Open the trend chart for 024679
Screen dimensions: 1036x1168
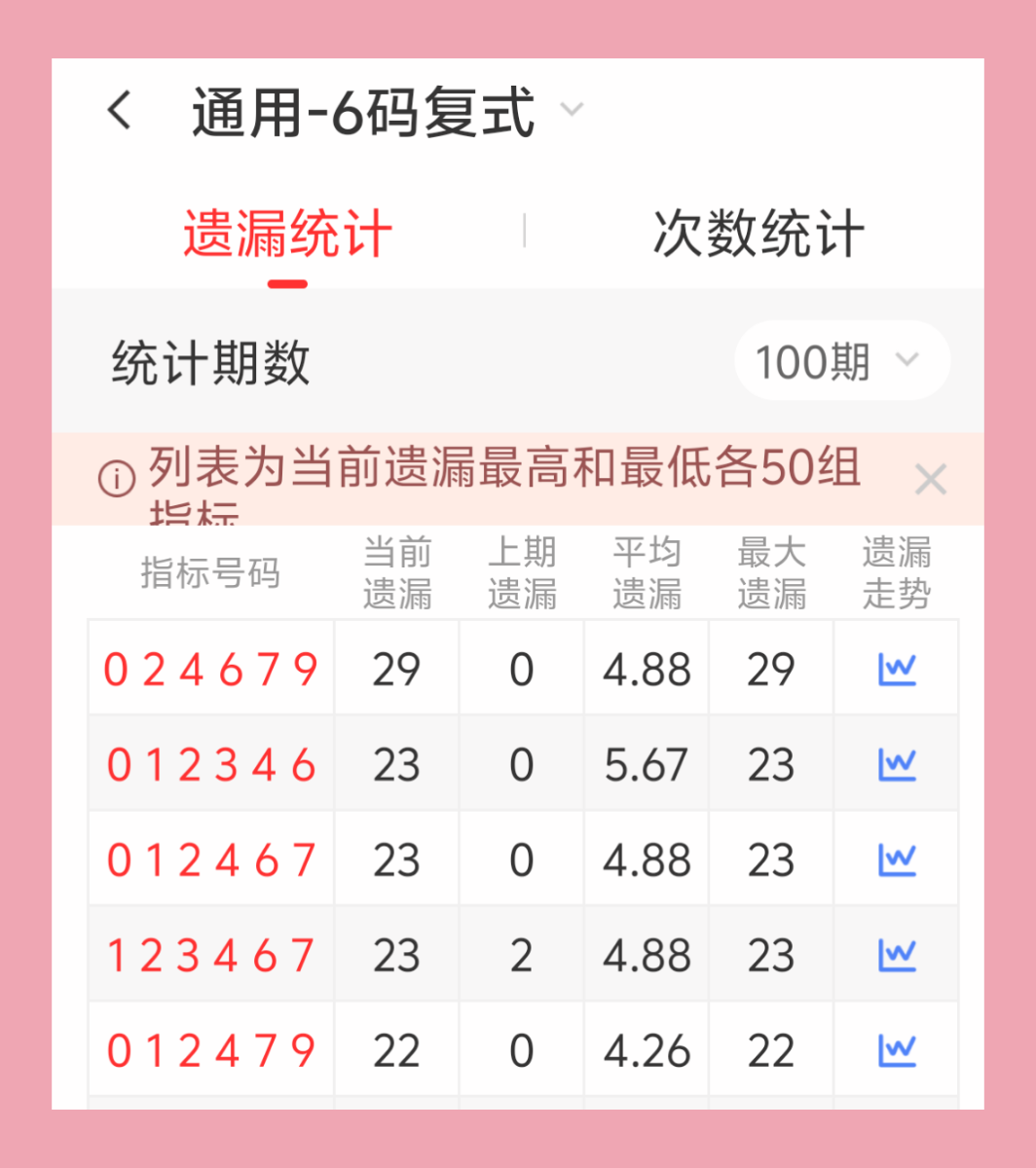point(896,668)
